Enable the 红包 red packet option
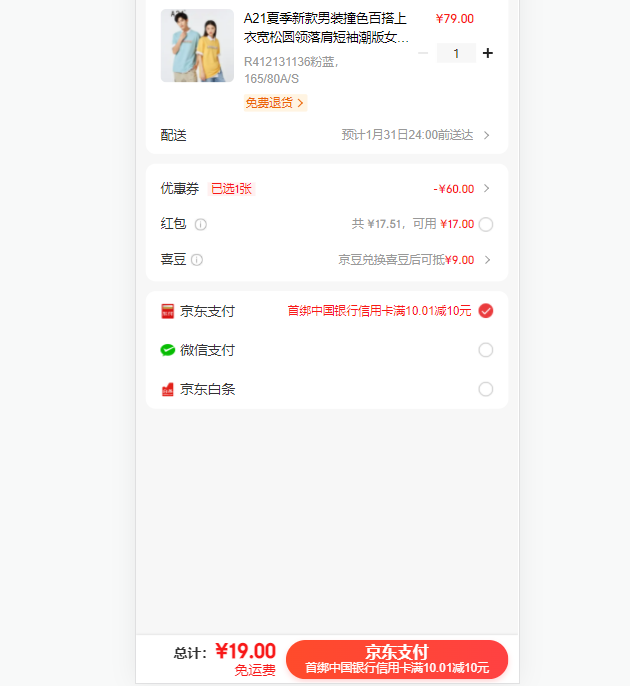The image size is (630, 686). (x=486, y=224)
